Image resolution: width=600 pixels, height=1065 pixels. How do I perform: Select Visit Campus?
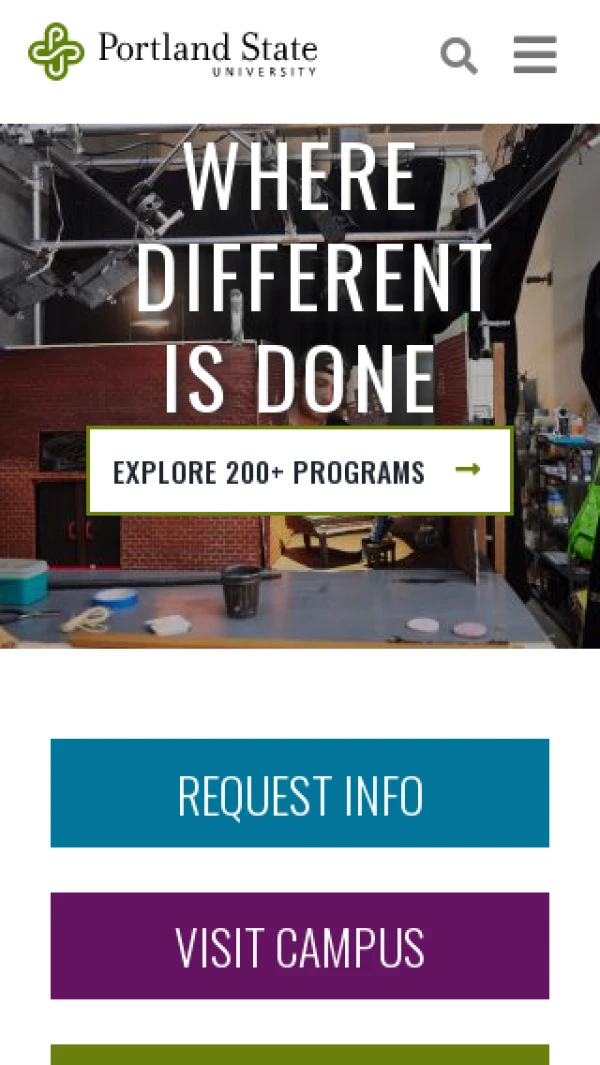300,945
